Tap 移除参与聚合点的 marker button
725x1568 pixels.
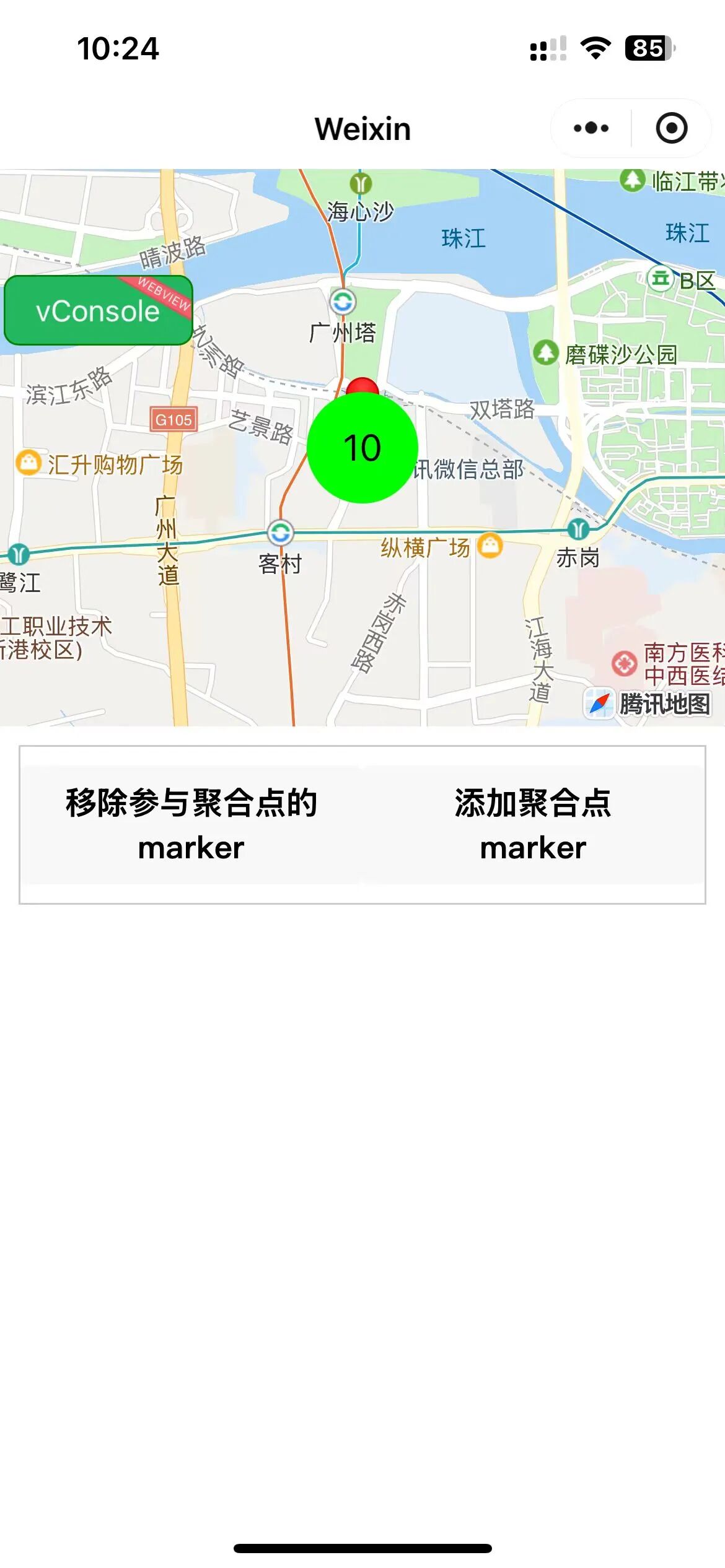pos(191,825)
